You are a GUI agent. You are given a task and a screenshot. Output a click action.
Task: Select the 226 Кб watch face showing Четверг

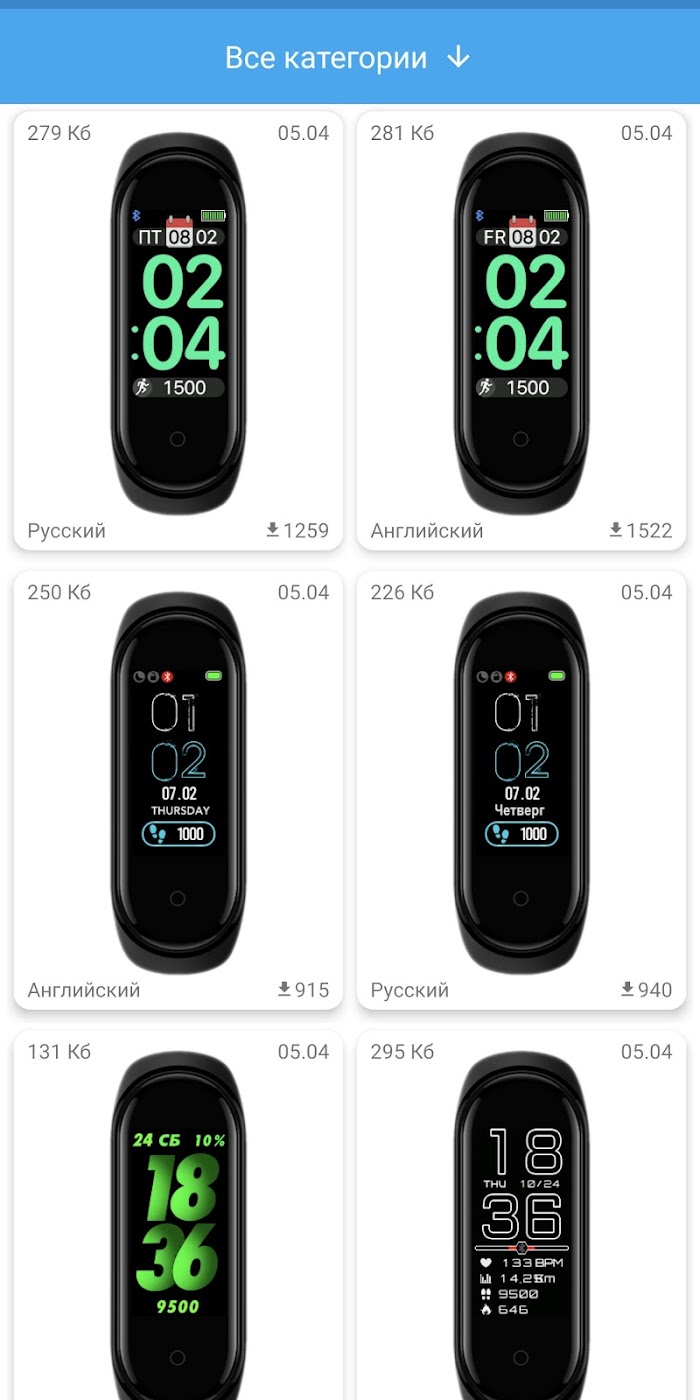[521, 790]
